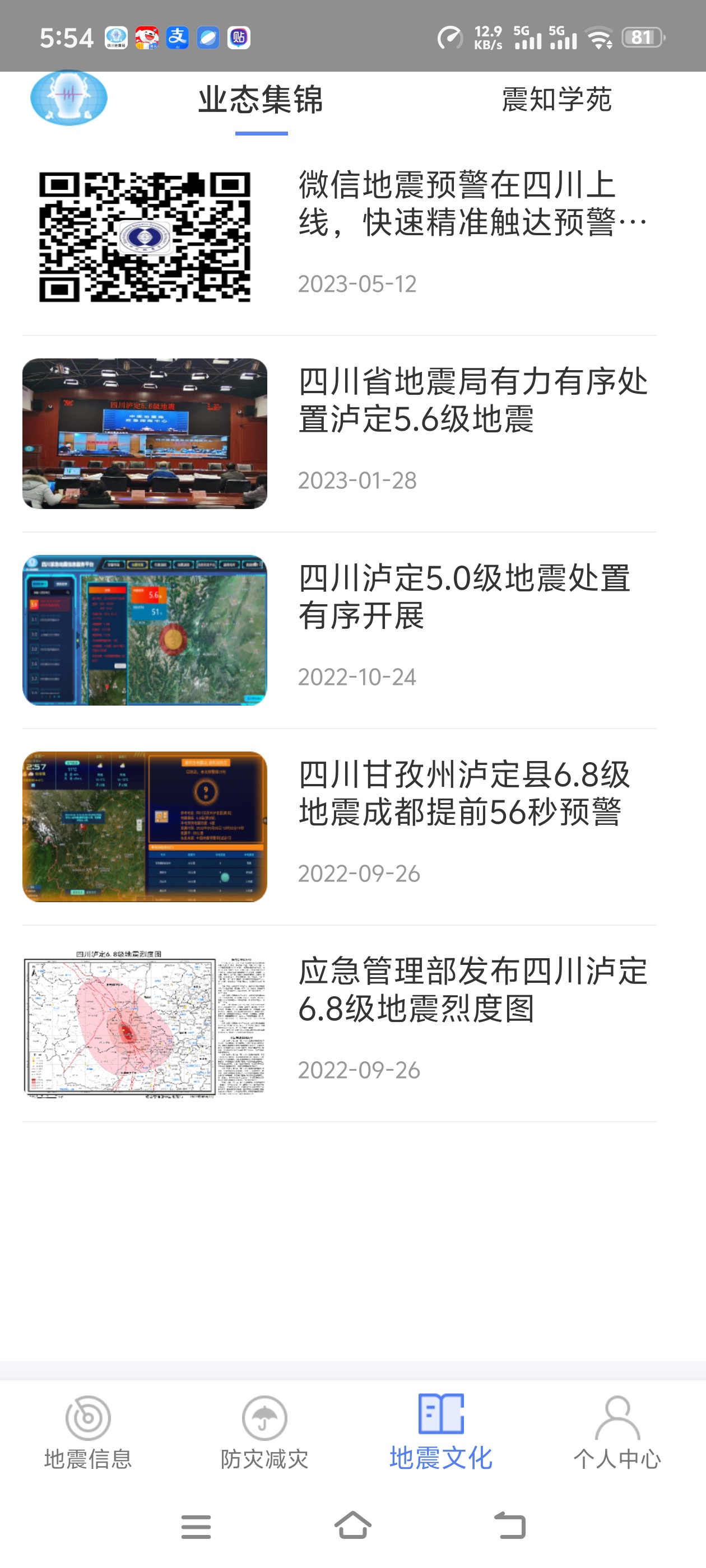The image size is (706, 1568).
Task: Select the 业态集锦 tab
Action: click(261, 100)
